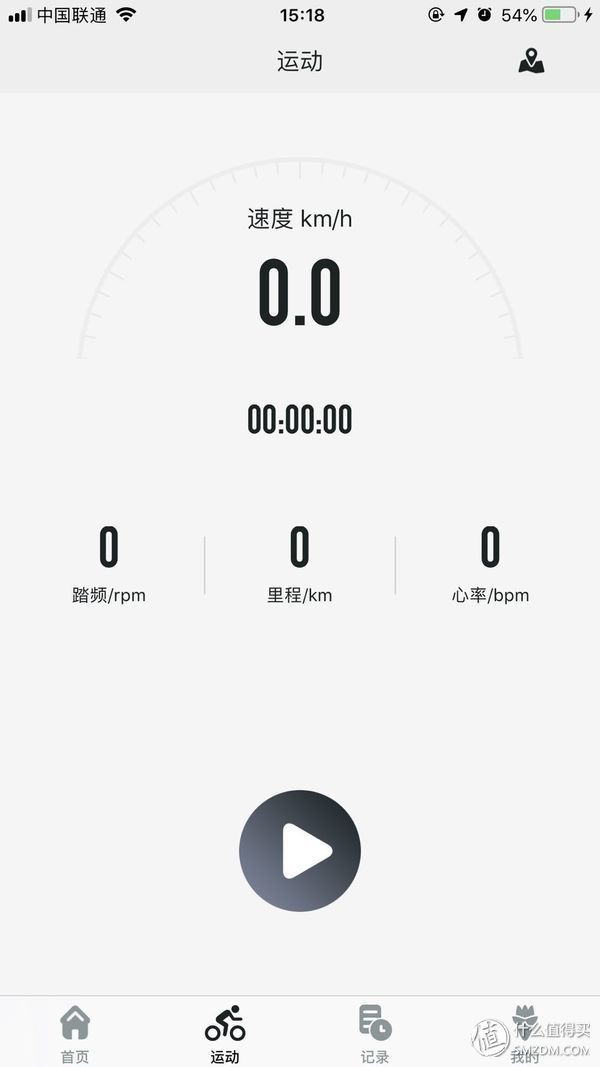The height and width of the screenshot is (1067, 600).
Task: Open the 记录 tab
Action: pos(375,1033)
